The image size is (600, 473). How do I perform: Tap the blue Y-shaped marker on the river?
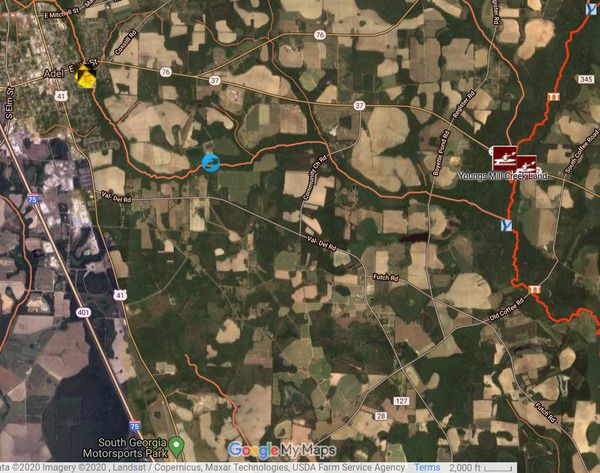[x=507, y=224]
